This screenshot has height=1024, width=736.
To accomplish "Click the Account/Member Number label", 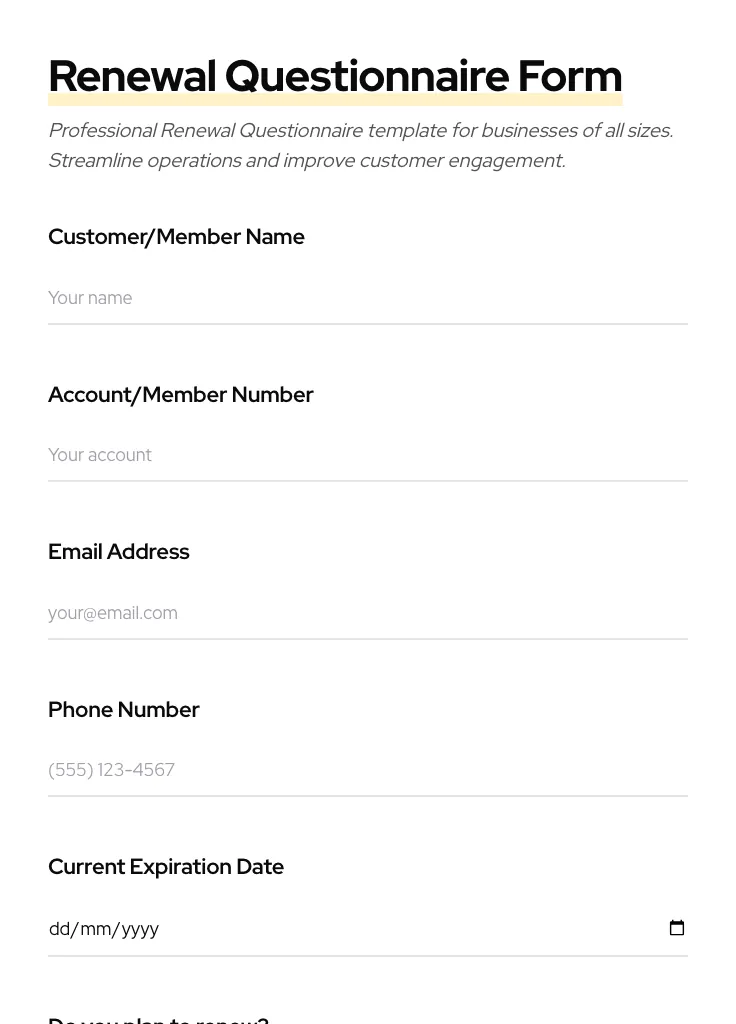I will 181,394.
